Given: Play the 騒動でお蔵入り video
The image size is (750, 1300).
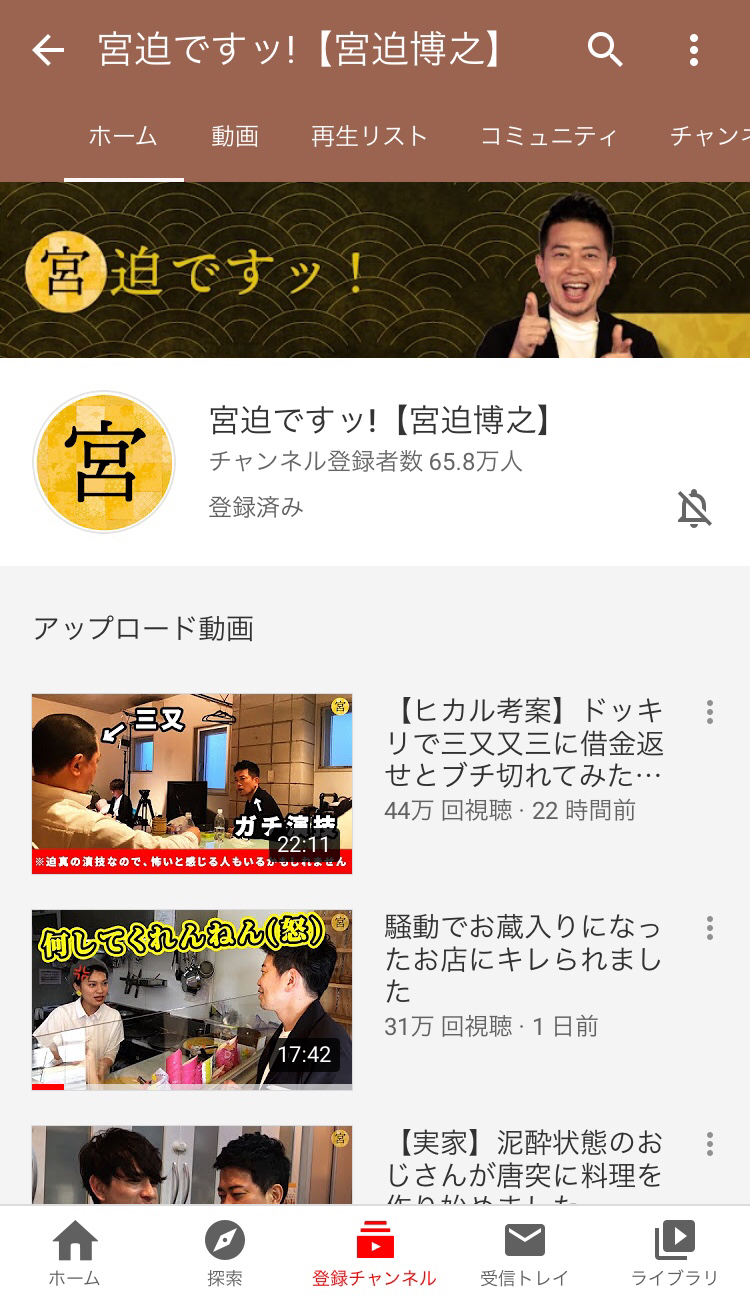Looking at the screenshot, I should [192, 999].
